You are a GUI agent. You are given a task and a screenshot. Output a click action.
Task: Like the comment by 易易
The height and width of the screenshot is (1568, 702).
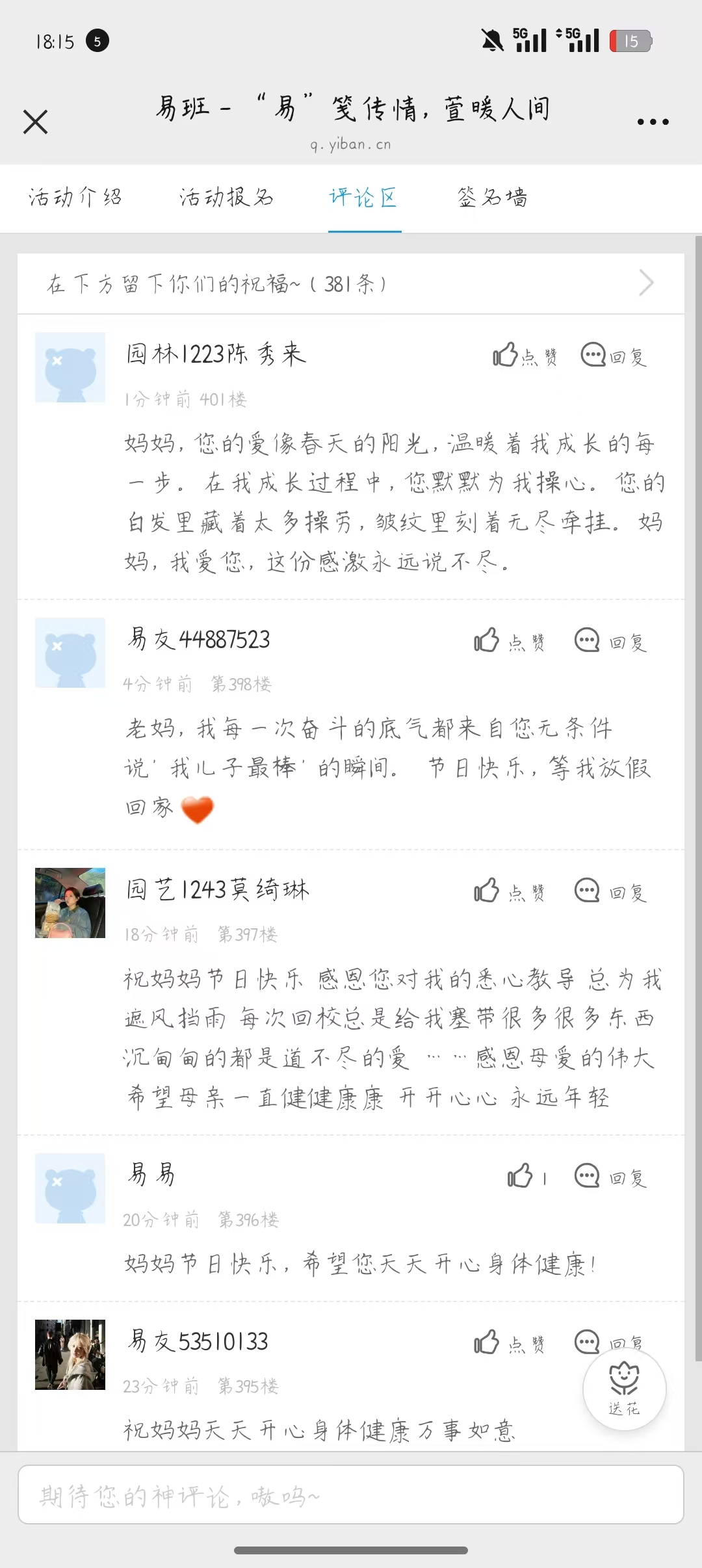pyautogui.click(x=525, y=1177)
